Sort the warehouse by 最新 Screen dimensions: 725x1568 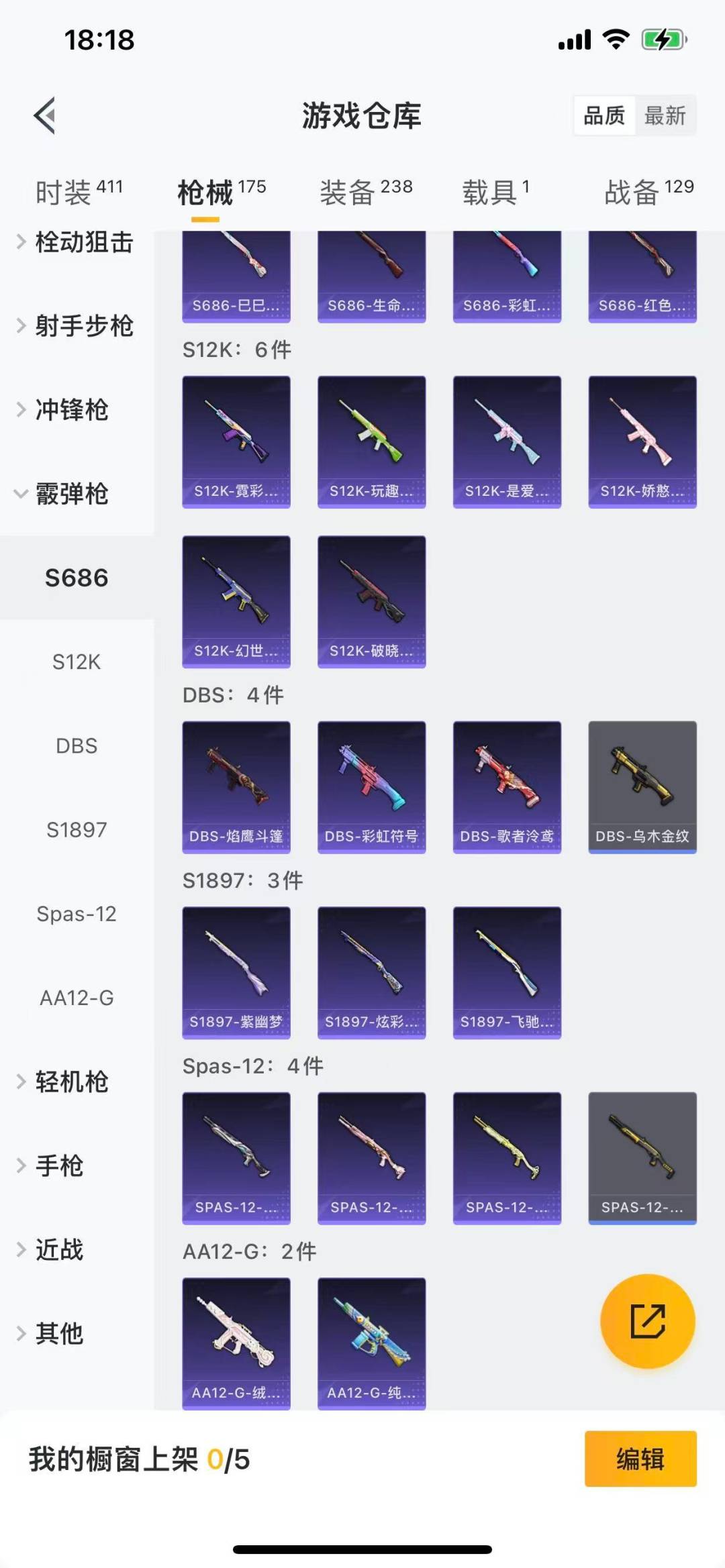click(665, 116)
